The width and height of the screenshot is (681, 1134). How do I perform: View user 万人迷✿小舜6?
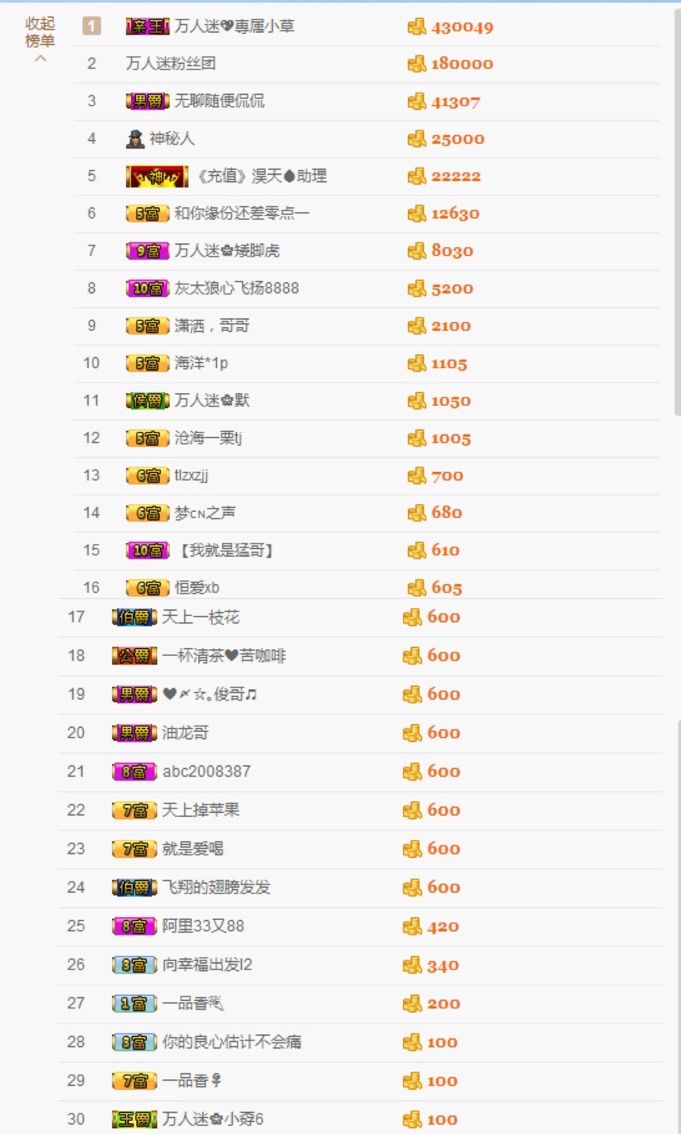[x=213, y=1119]
